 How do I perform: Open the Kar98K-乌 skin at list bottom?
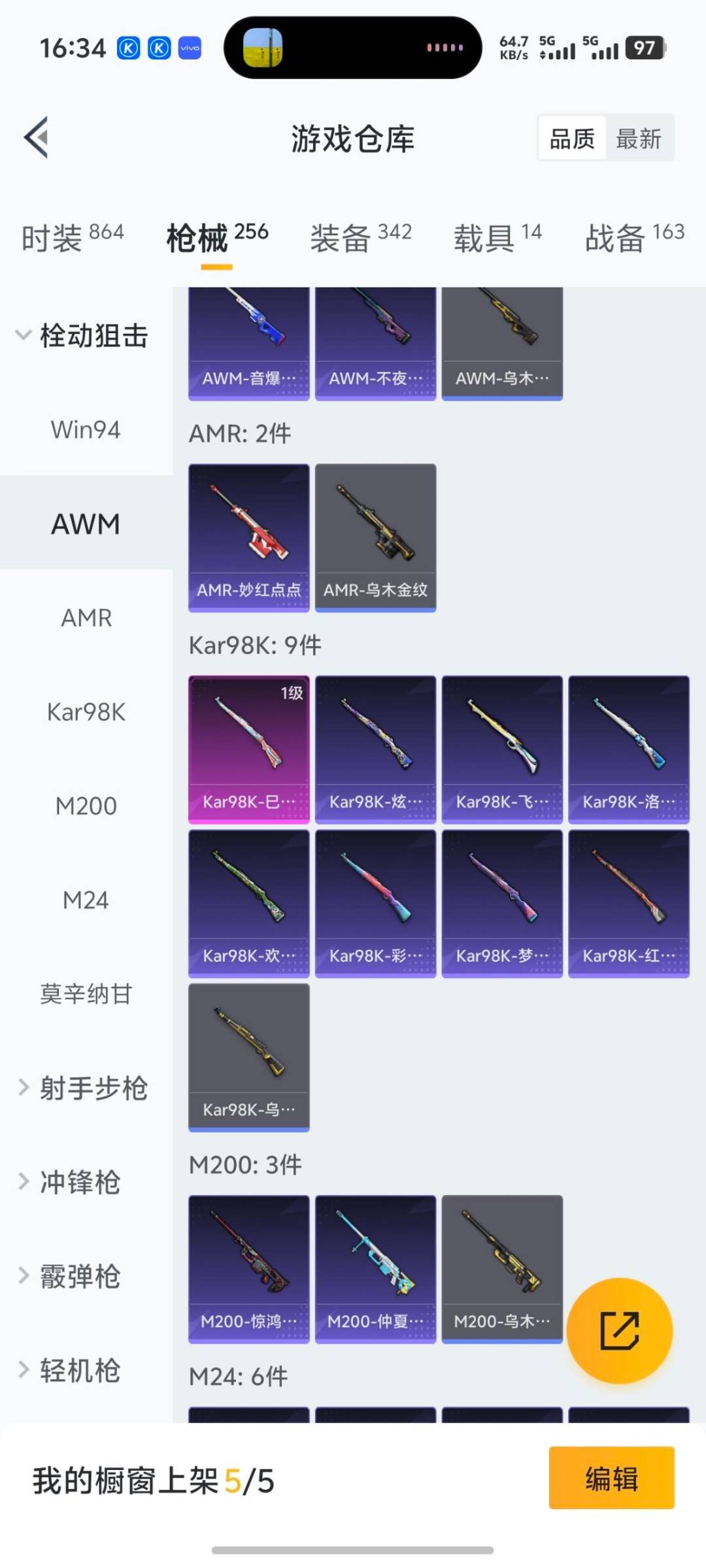point(248,1058)
